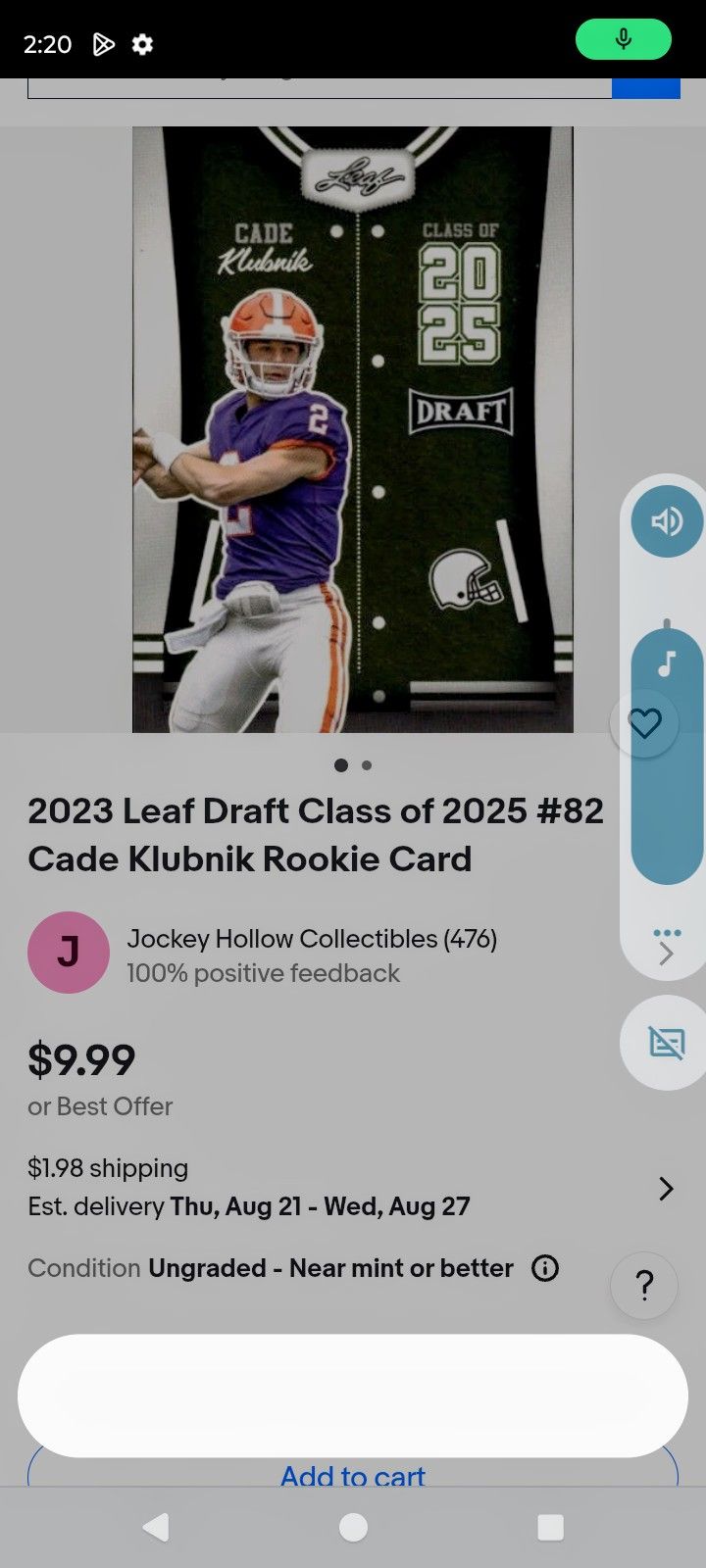Select the second image carousel dot
Viewport: 706px width, 1568px height.
tap(367, 765)
